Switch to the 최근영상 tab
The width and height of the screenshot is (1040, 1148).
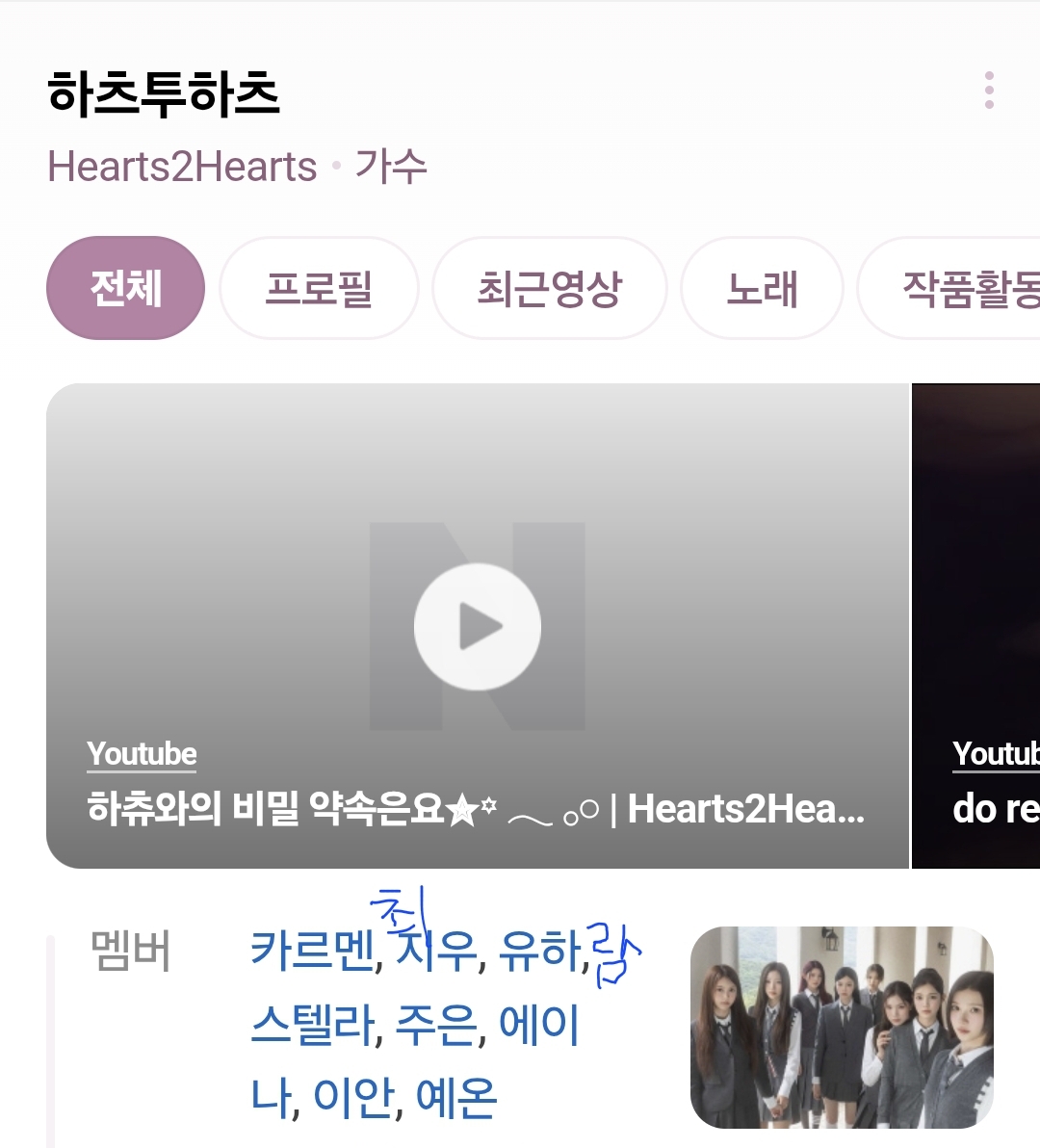coord(550,288)
